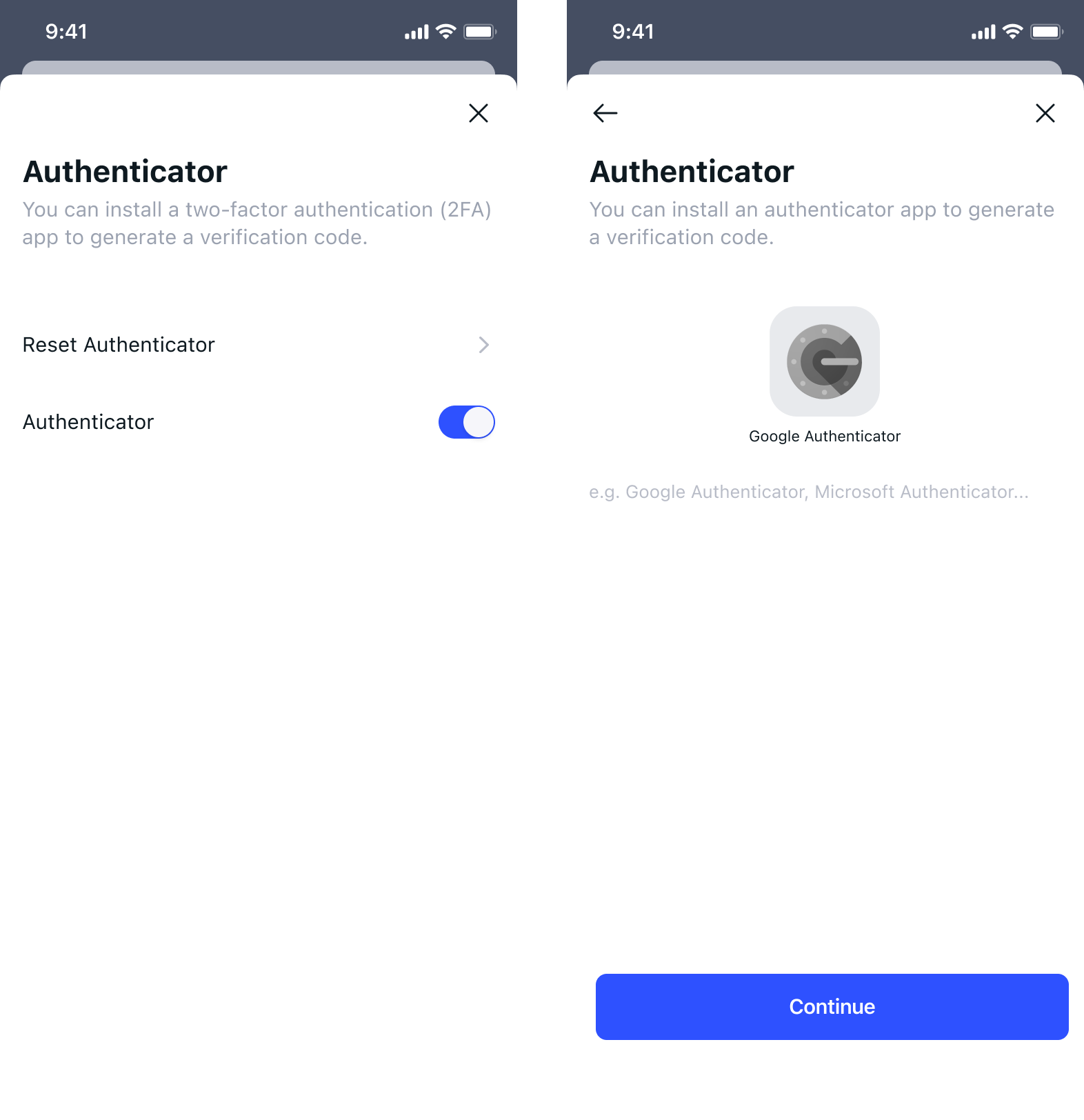Go back using the left arrow

coord(605,113)
